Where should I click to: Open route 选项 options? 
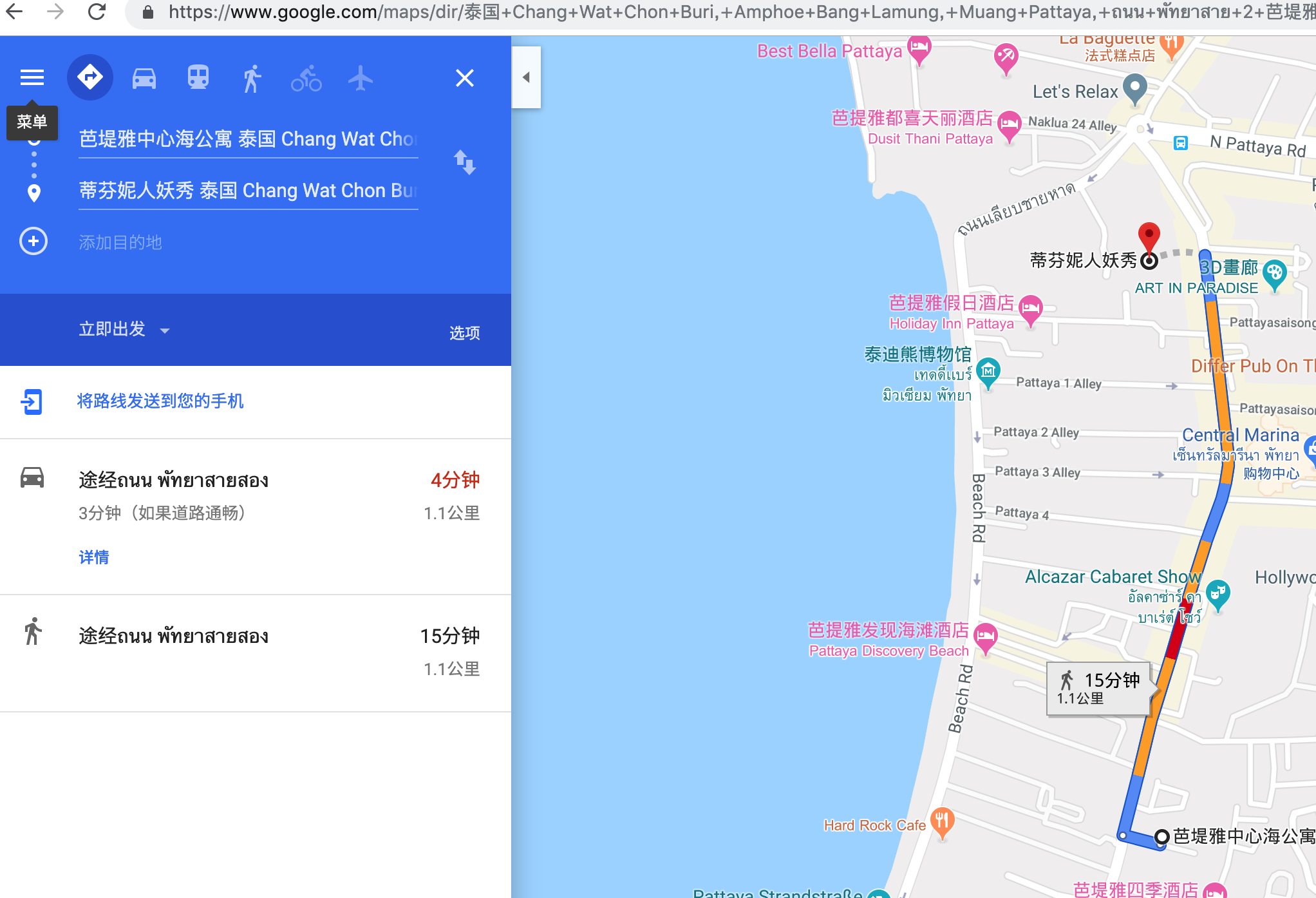[464, 332]
